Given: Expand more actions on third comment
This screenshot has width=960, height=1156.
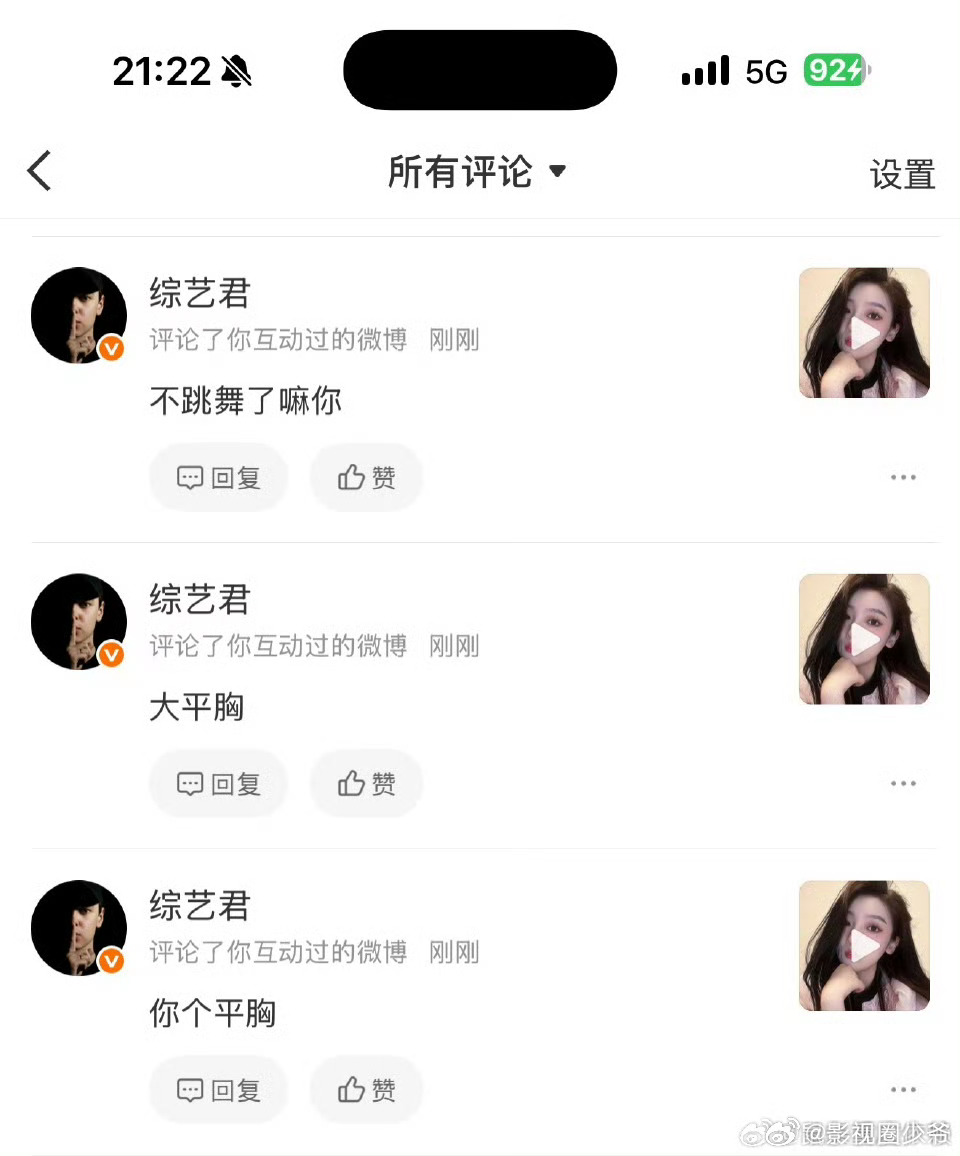Looking at the screenshot, I should click(903, 1090).
